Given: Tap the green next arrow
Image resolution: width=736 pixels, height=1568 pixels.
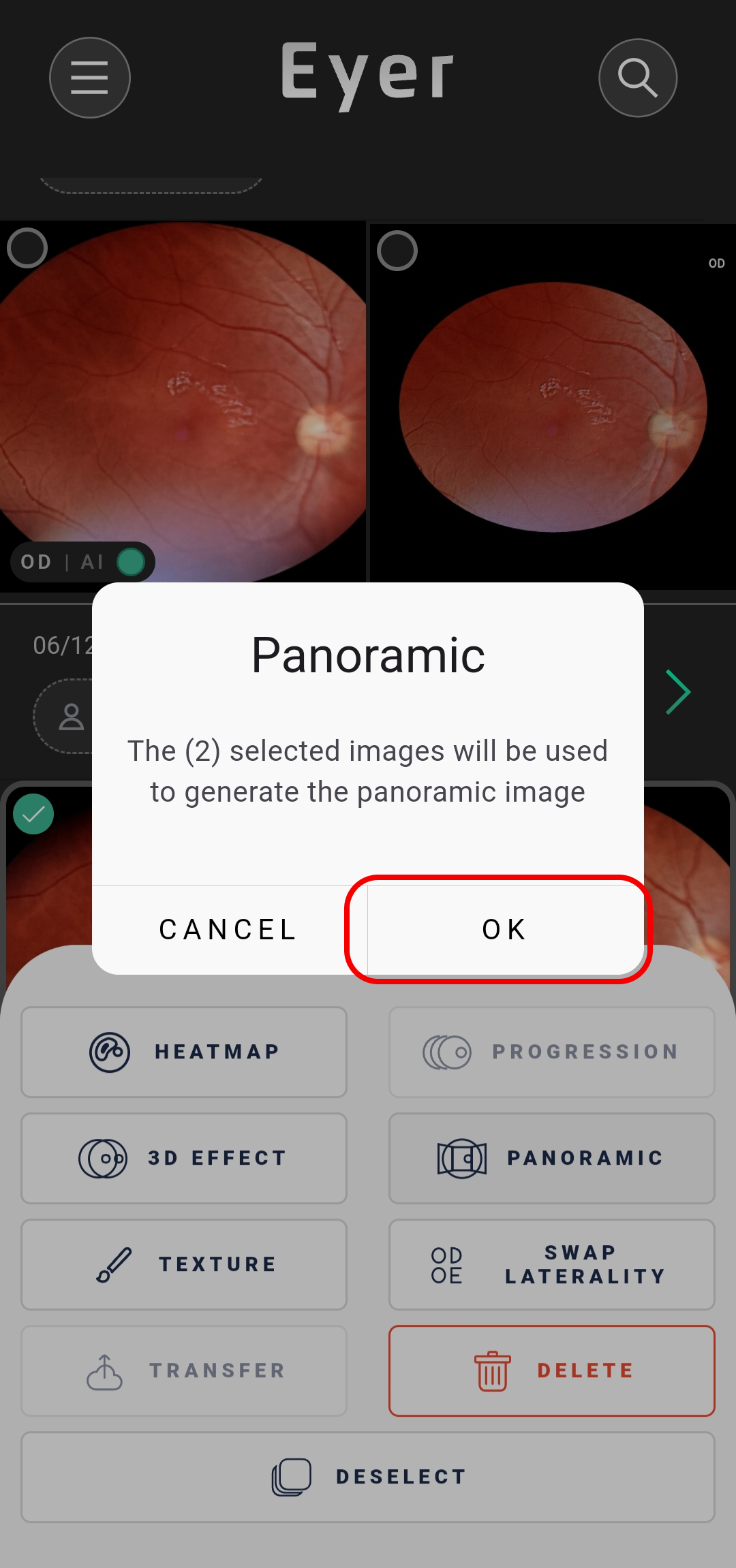Looking at the screenshot, I should point(678,692).
